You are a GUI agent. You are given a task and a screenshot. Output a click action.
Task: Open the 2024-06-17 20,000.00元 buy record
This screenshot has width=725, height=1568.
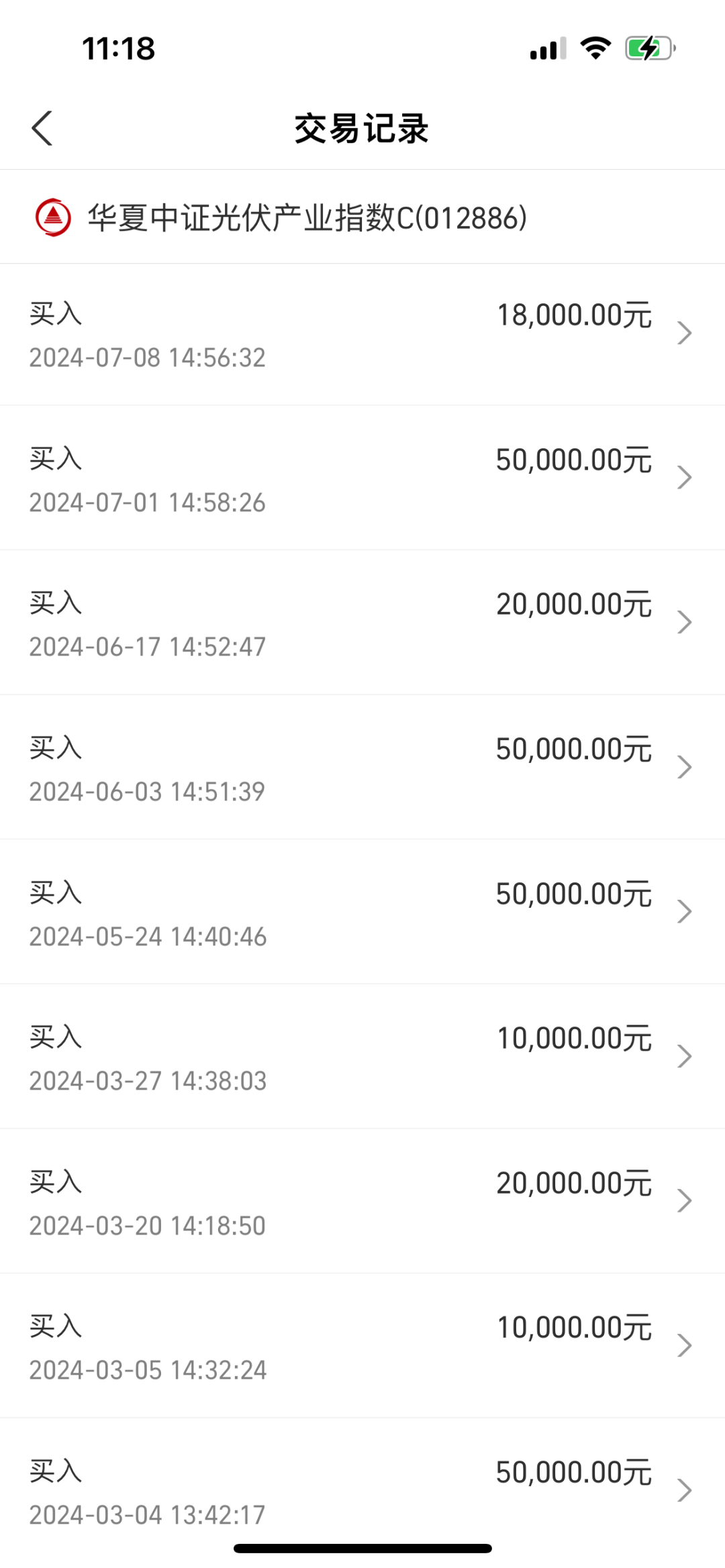[362, 623]
